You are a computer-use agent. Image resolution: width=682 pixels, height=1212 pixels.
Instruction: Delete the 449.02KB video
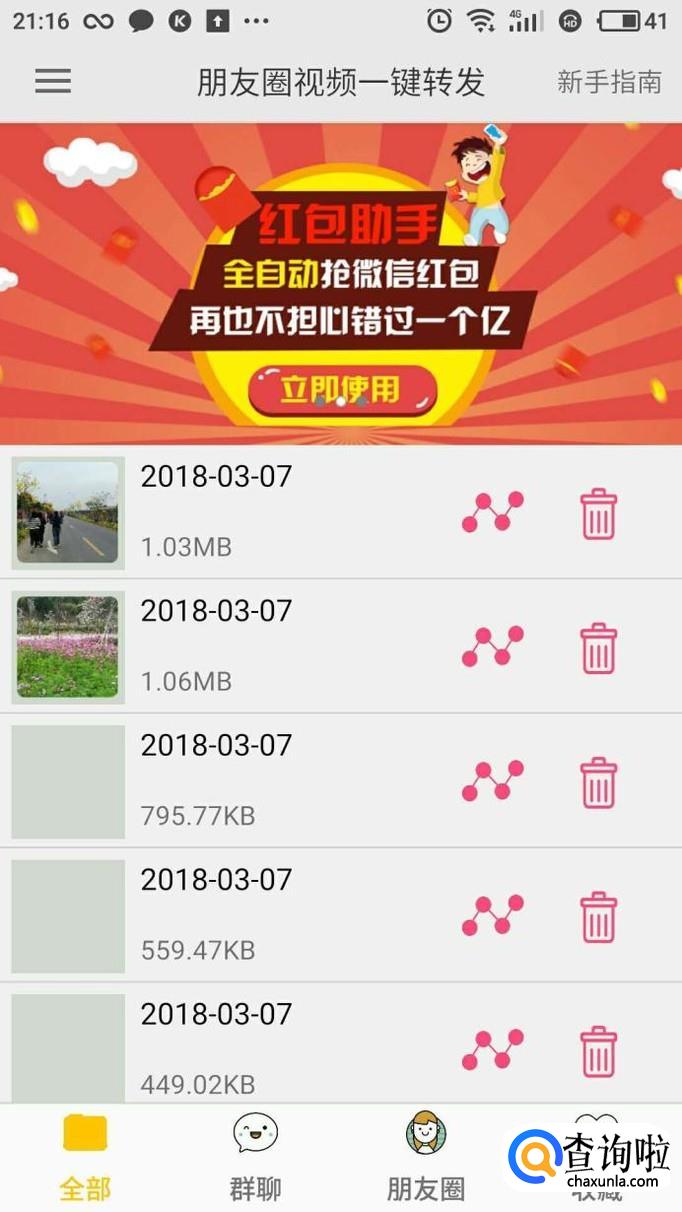598,1050
